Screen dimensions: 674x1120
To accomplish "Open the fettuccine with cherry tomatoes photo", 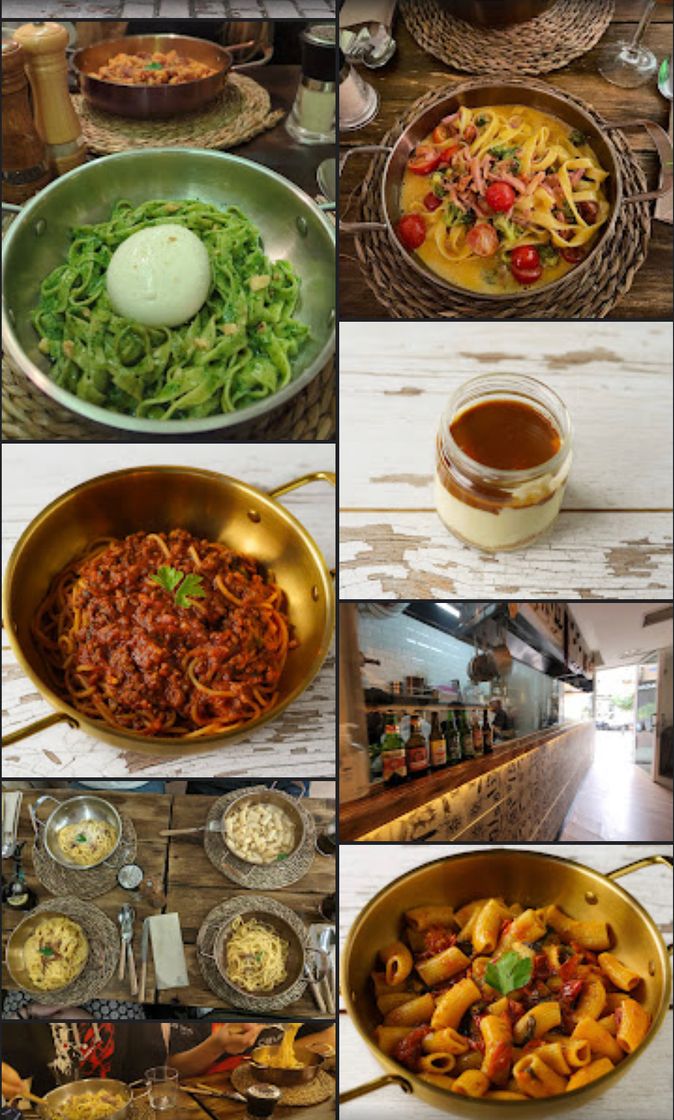I will point(506,160).
